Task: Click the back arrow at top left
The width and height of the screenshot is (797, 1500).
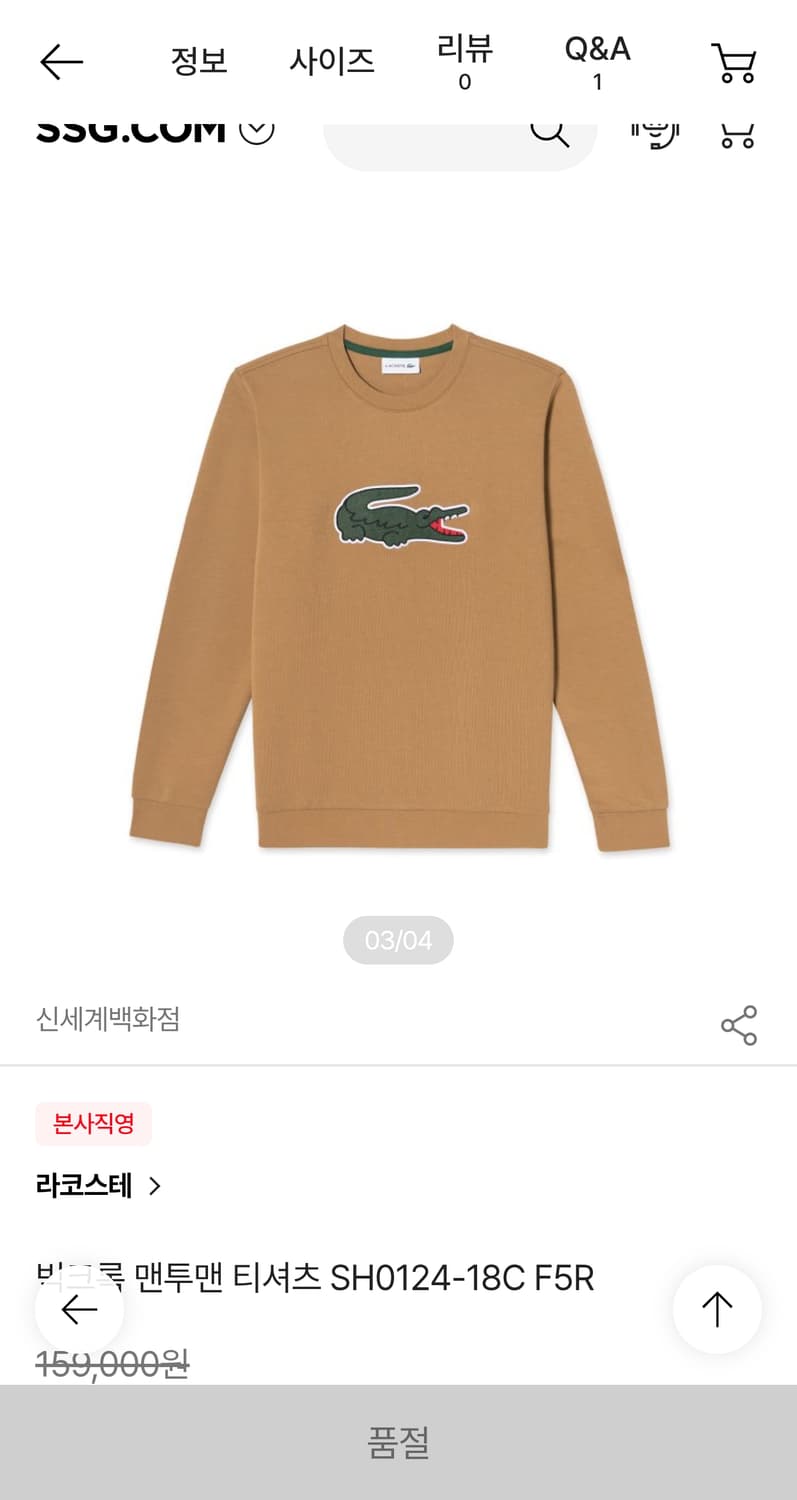Action: pyautogui.click(x=60, y=62)
